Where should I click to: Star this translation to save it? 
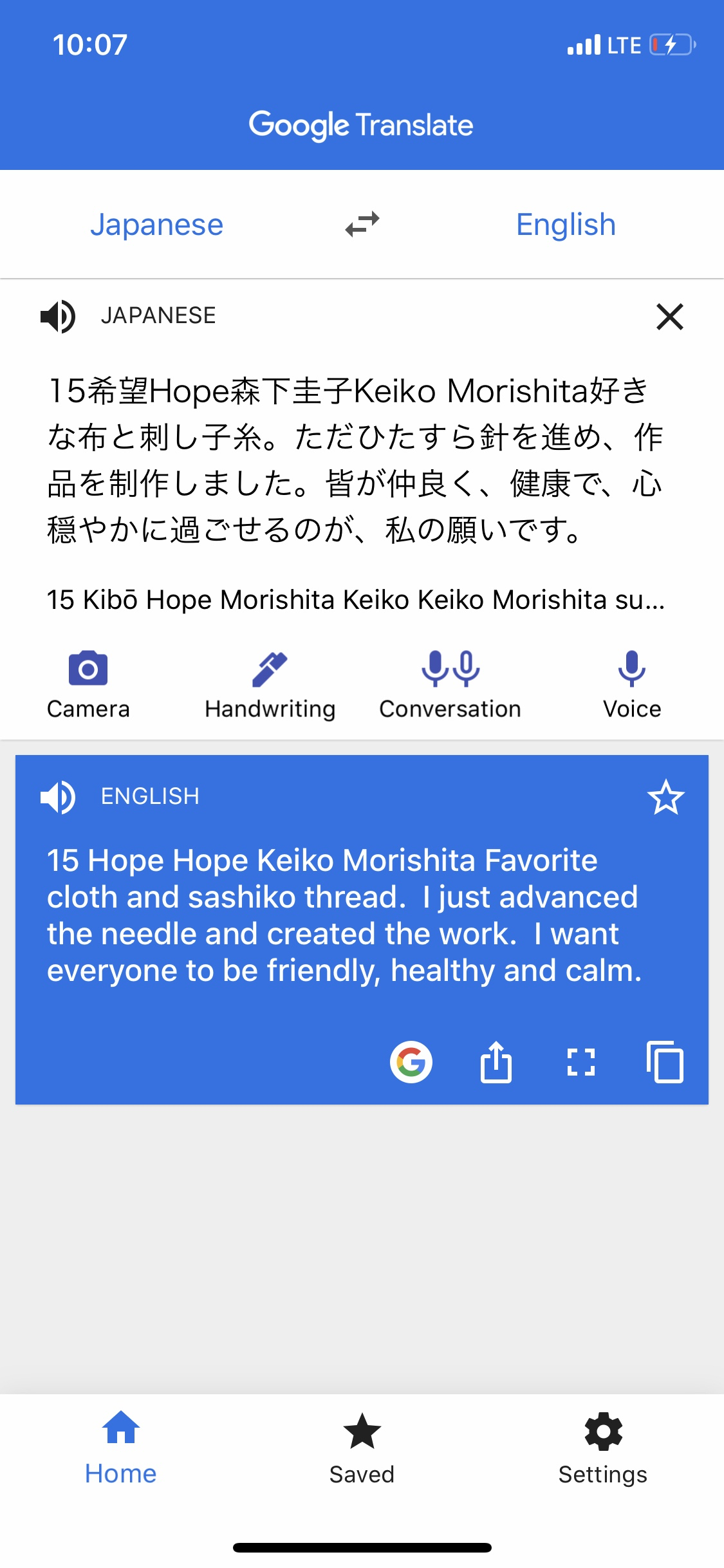(665, 797)
